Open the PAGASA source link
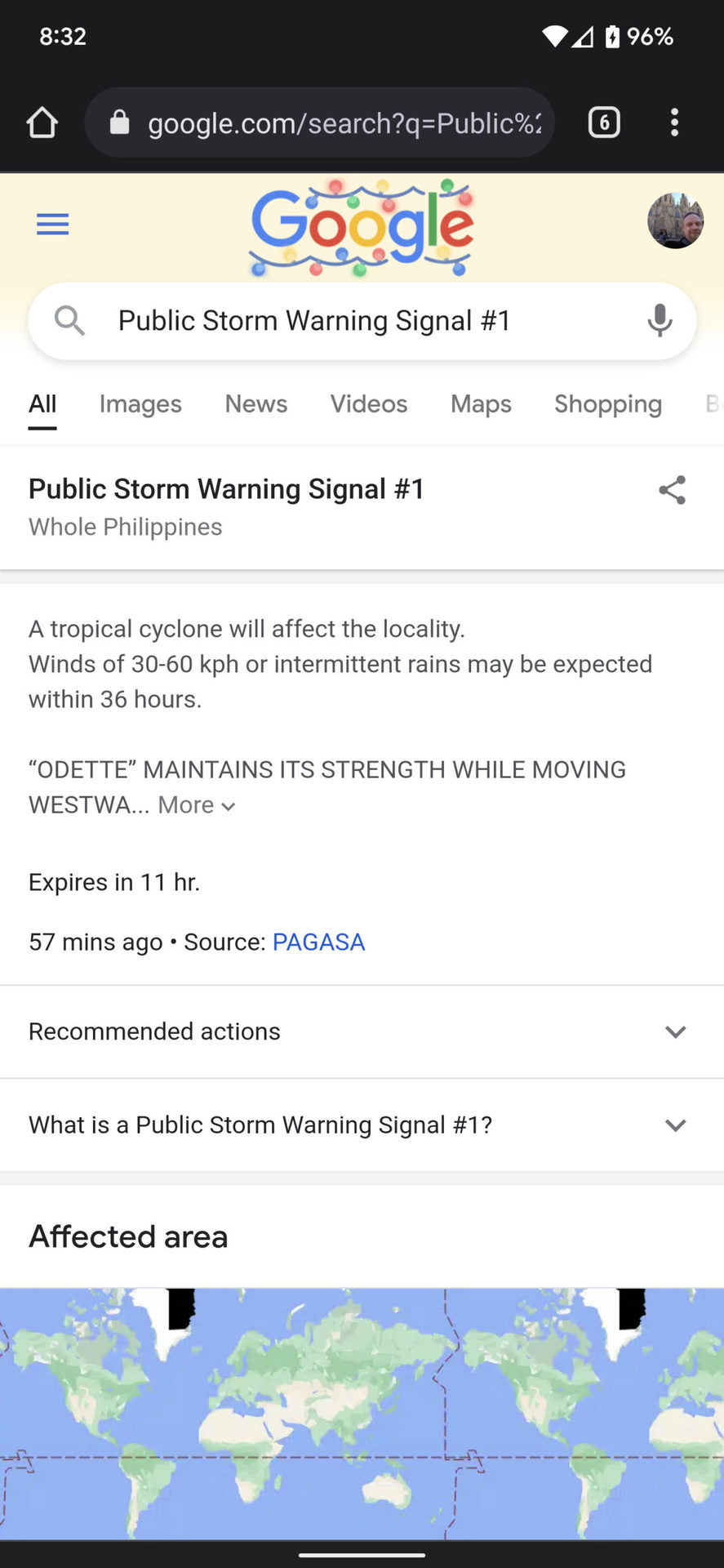Screen dimensions: 724x1568 click(x=318, y=942)
